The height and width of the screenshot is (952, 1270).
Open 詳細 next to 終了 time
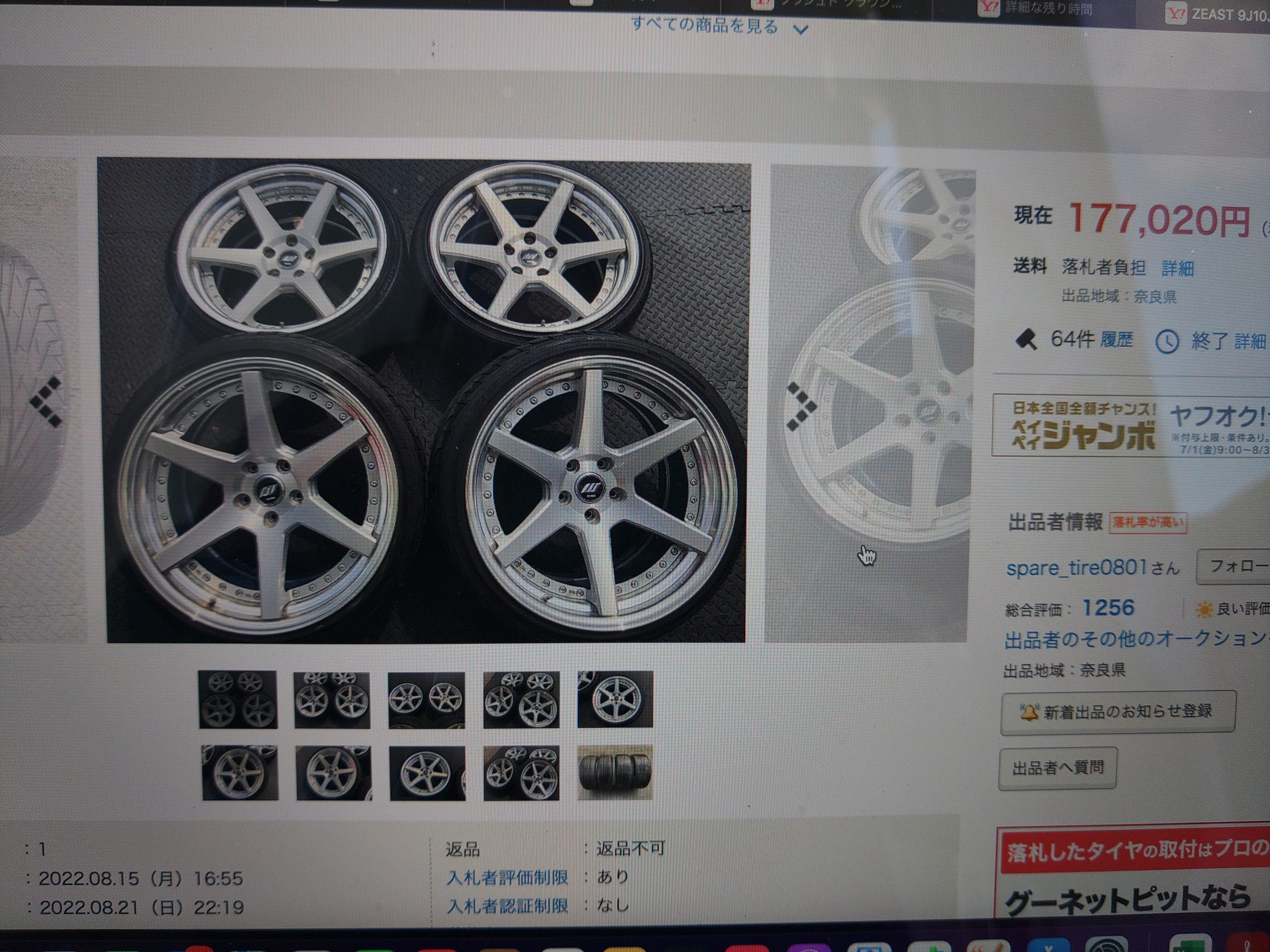1250,342
